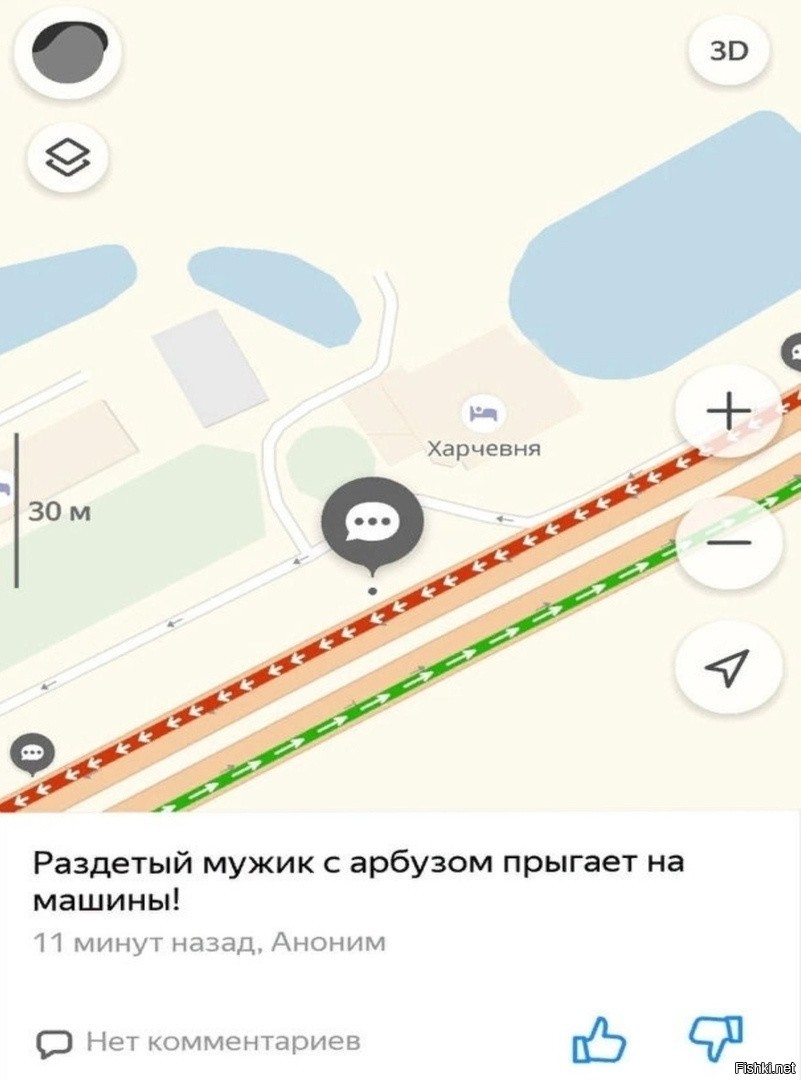The width and height of the screenshot is (801, 1080).
Task: Open the road chat marker in the center
Action: click(372, 523)
